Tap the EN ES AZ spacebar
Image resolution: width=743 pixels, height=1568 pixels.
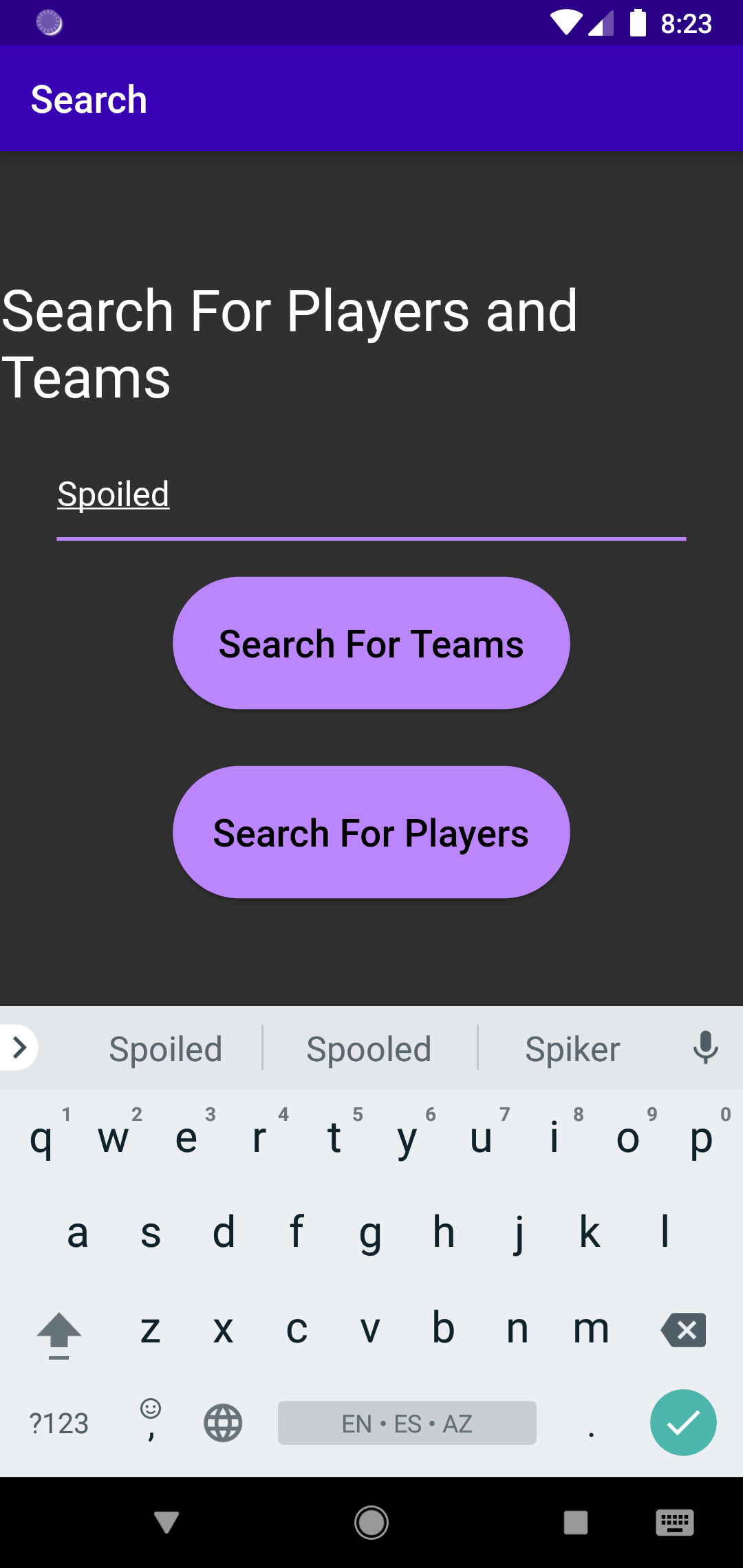click(406, 1423)
